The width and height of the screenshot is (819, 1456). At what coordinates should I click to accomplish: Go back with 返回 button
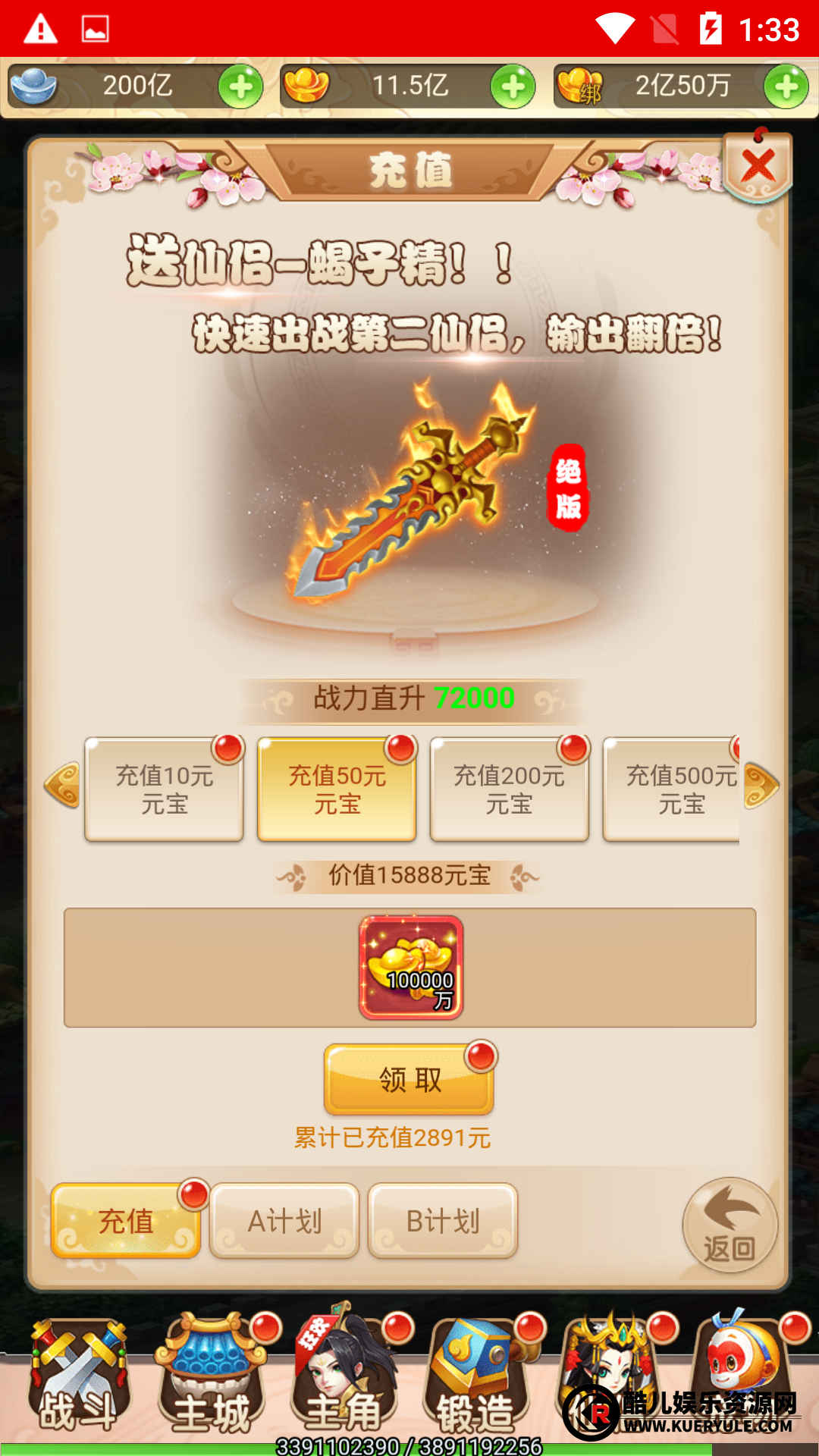pos(730,1225)
